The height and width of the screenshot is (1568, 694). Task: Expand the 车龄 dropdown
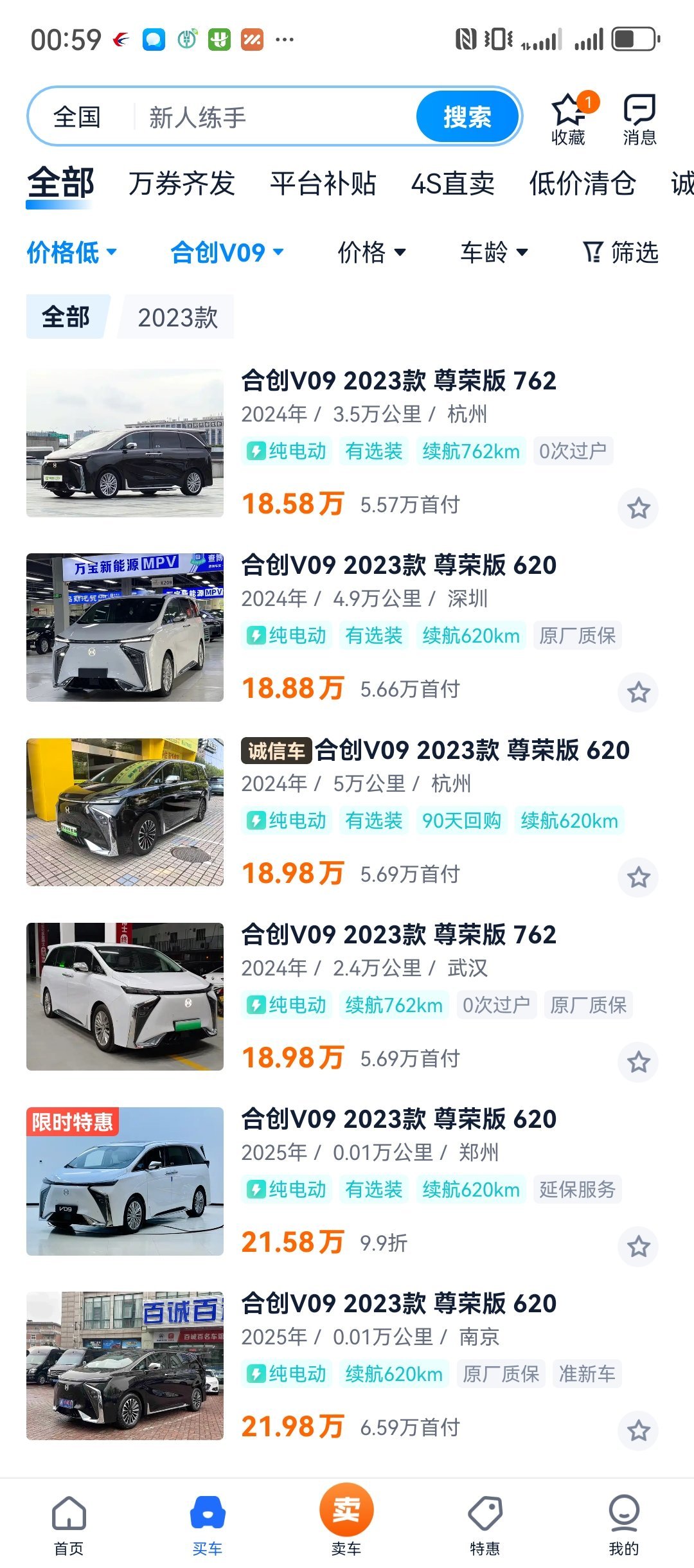[494, 252]
